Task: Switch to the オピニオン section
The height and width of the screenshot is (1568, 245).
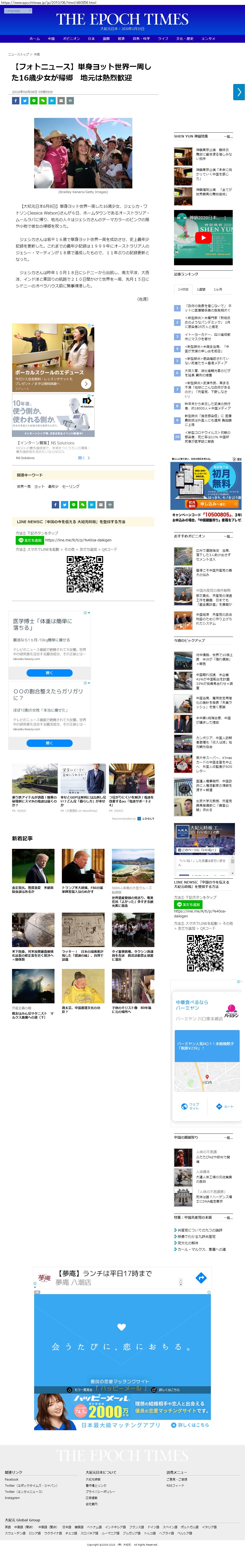Action: [x=71, y=38]
